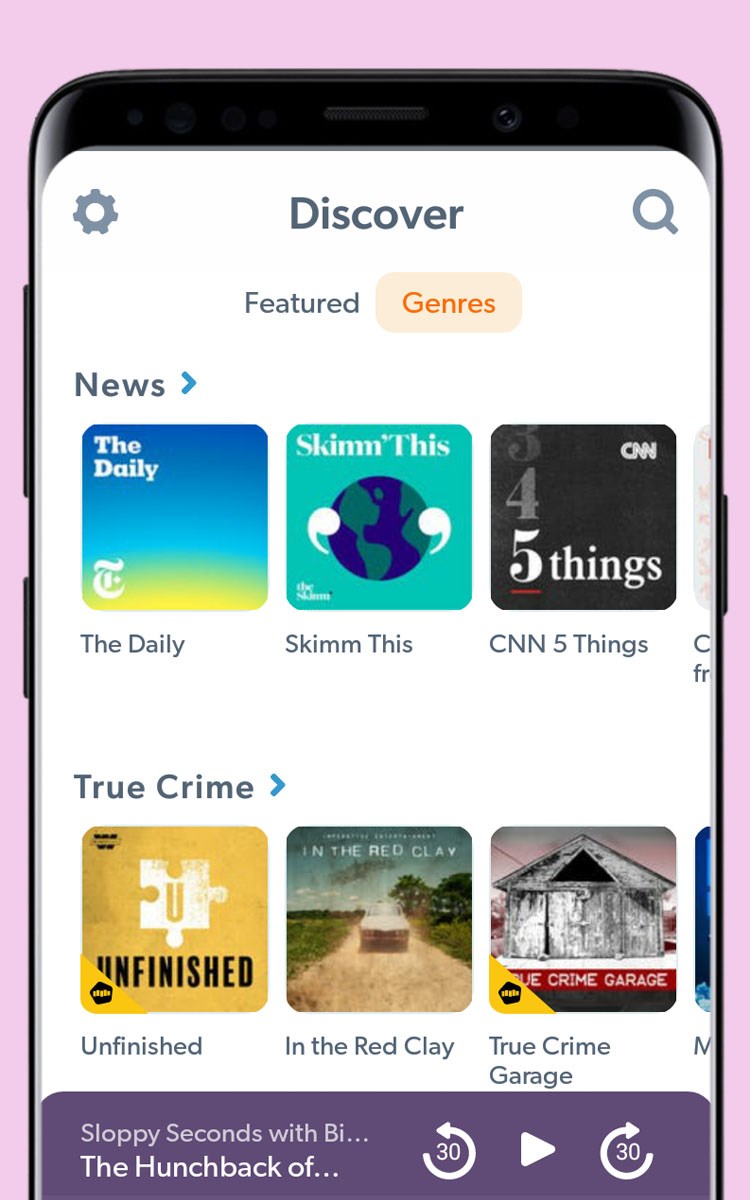Open True Crime Garage podcast

(583, 919)
